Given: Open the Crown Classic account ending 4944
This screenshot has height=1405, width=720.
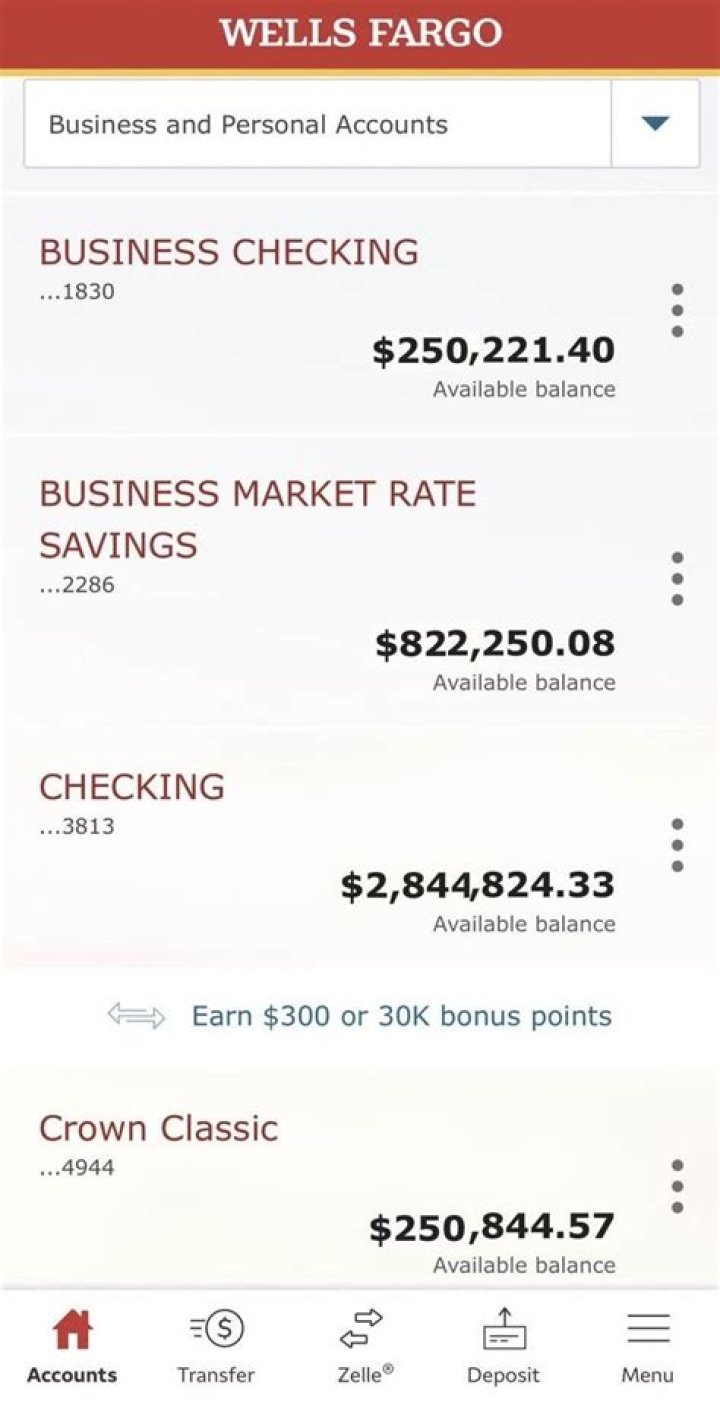Looking at the screenshot, I should click(x=158, y=1128).
